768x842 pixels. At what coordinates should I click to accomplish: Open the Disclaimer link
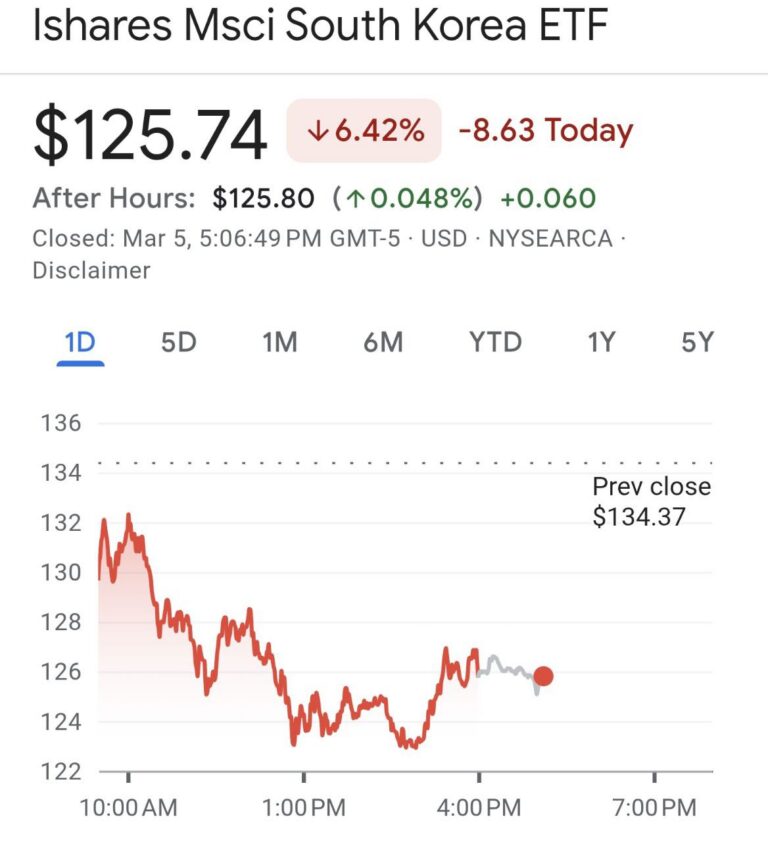click(x=92, y=270)
